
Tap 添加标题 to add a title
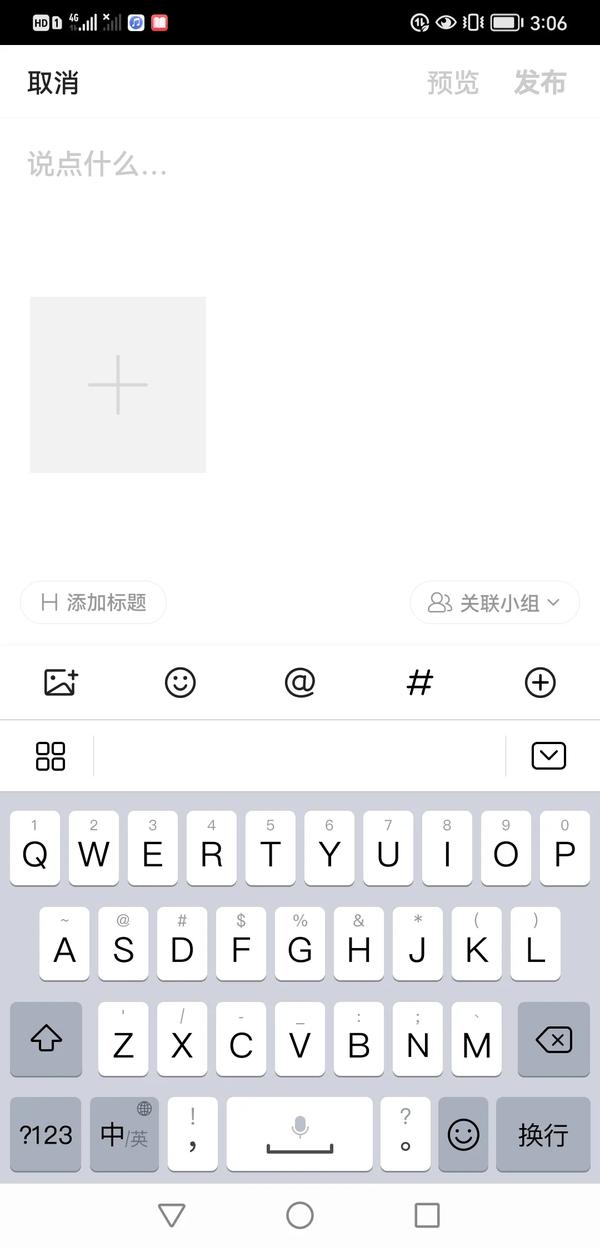tap(94, 603)
